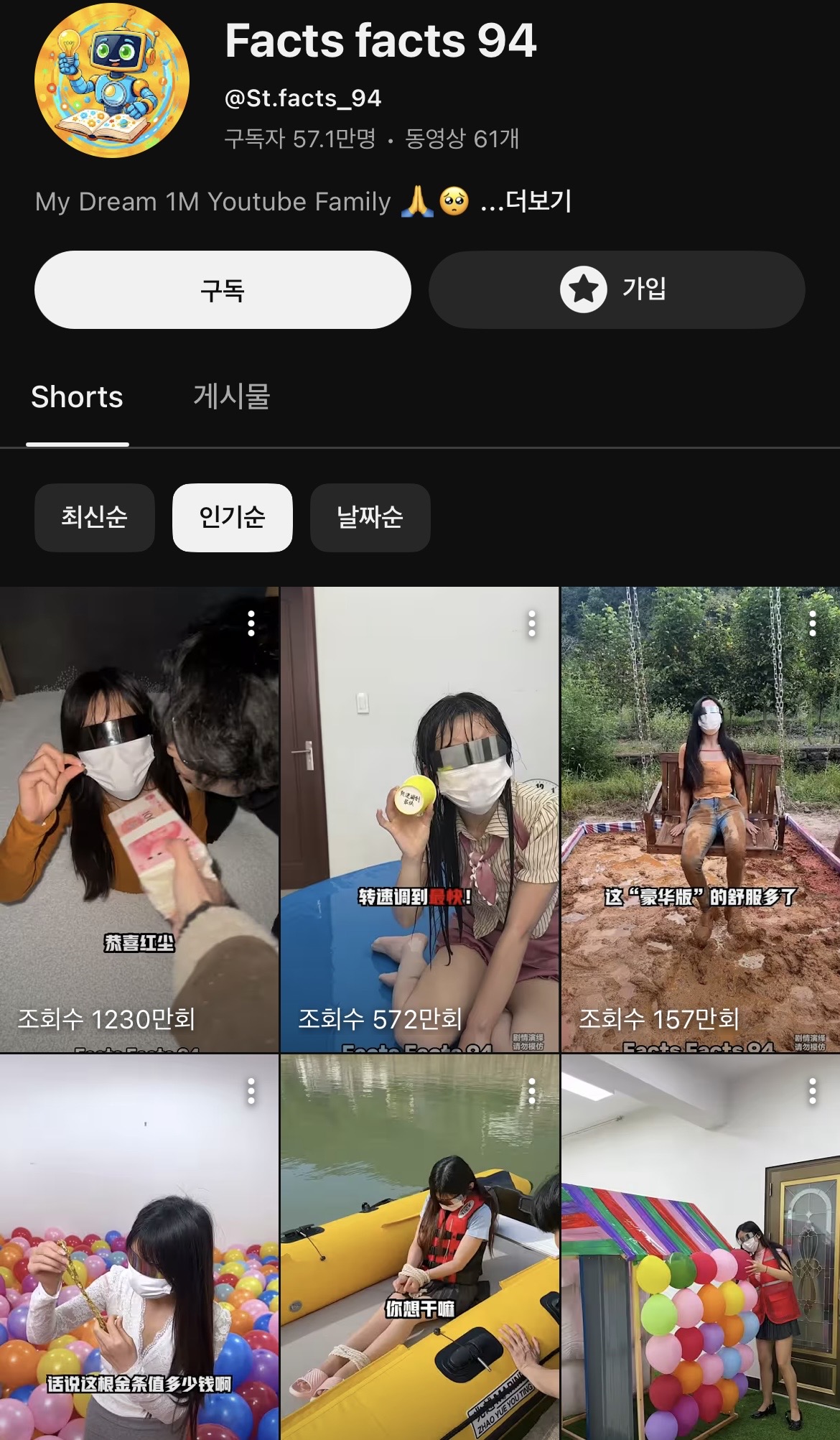Select the Shorts tab

coord(78,397)
